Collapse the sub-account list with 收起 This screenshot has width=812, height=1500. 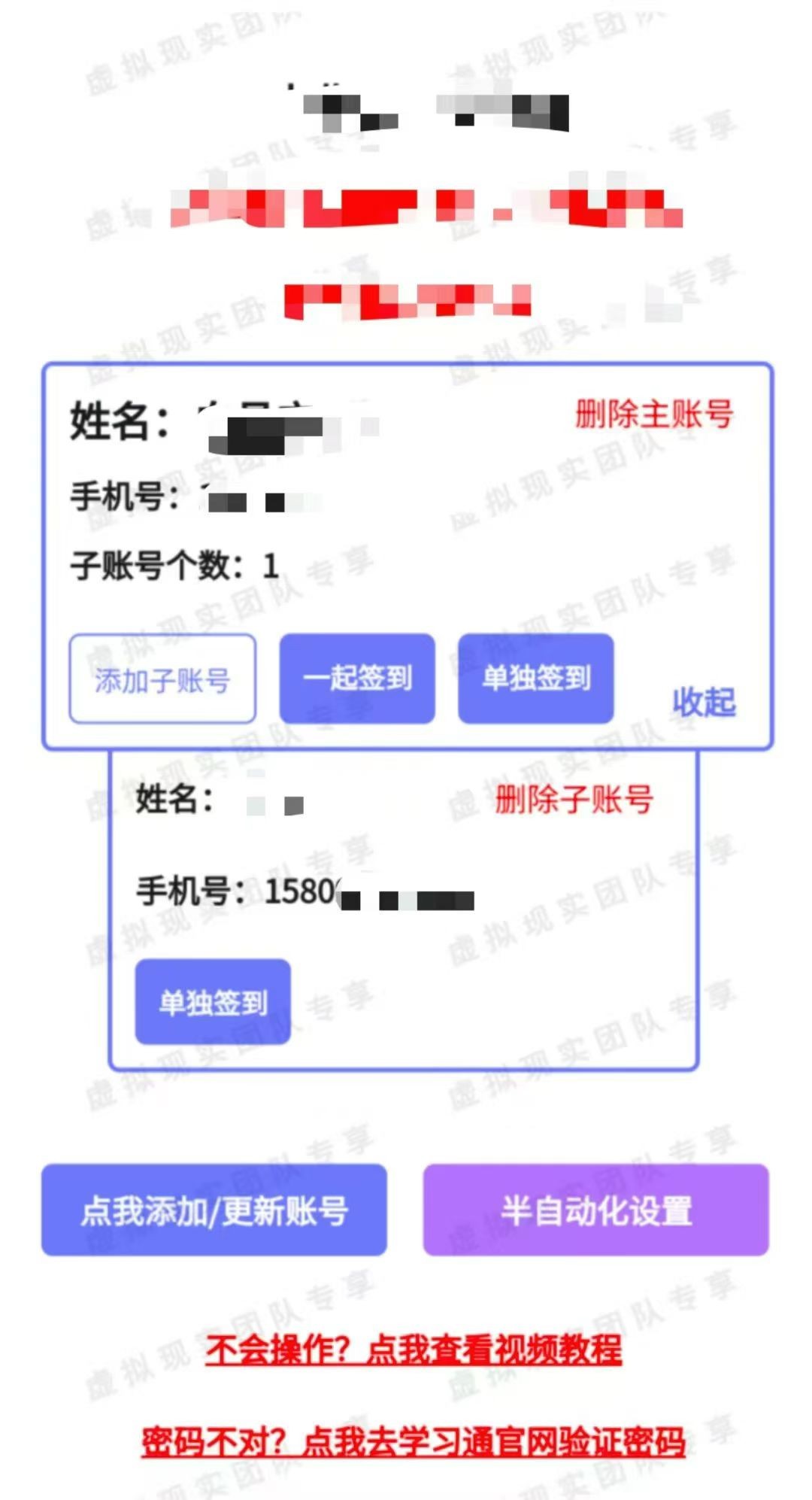click(x=704, y=702)
